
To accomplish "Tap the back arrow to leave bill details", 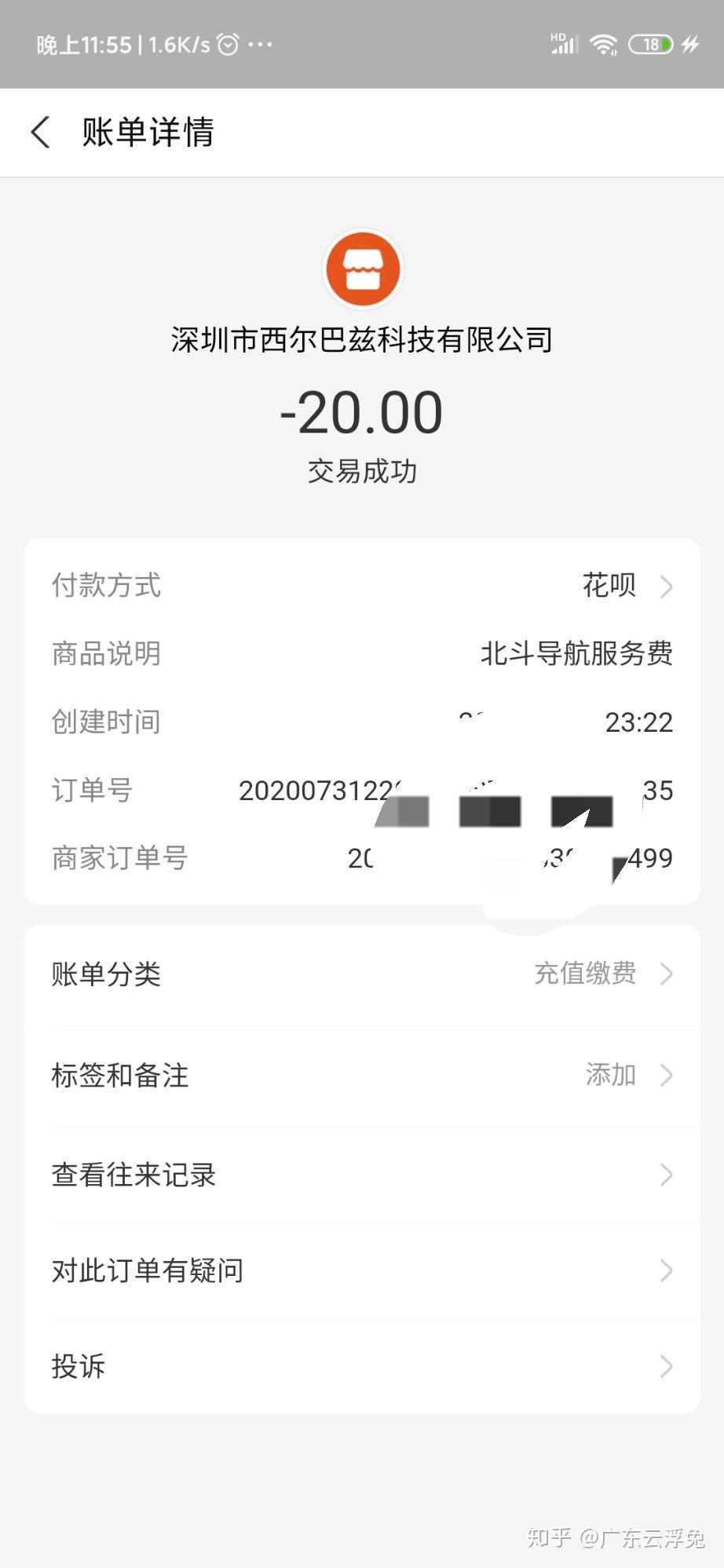I will (x=41, y=132).
